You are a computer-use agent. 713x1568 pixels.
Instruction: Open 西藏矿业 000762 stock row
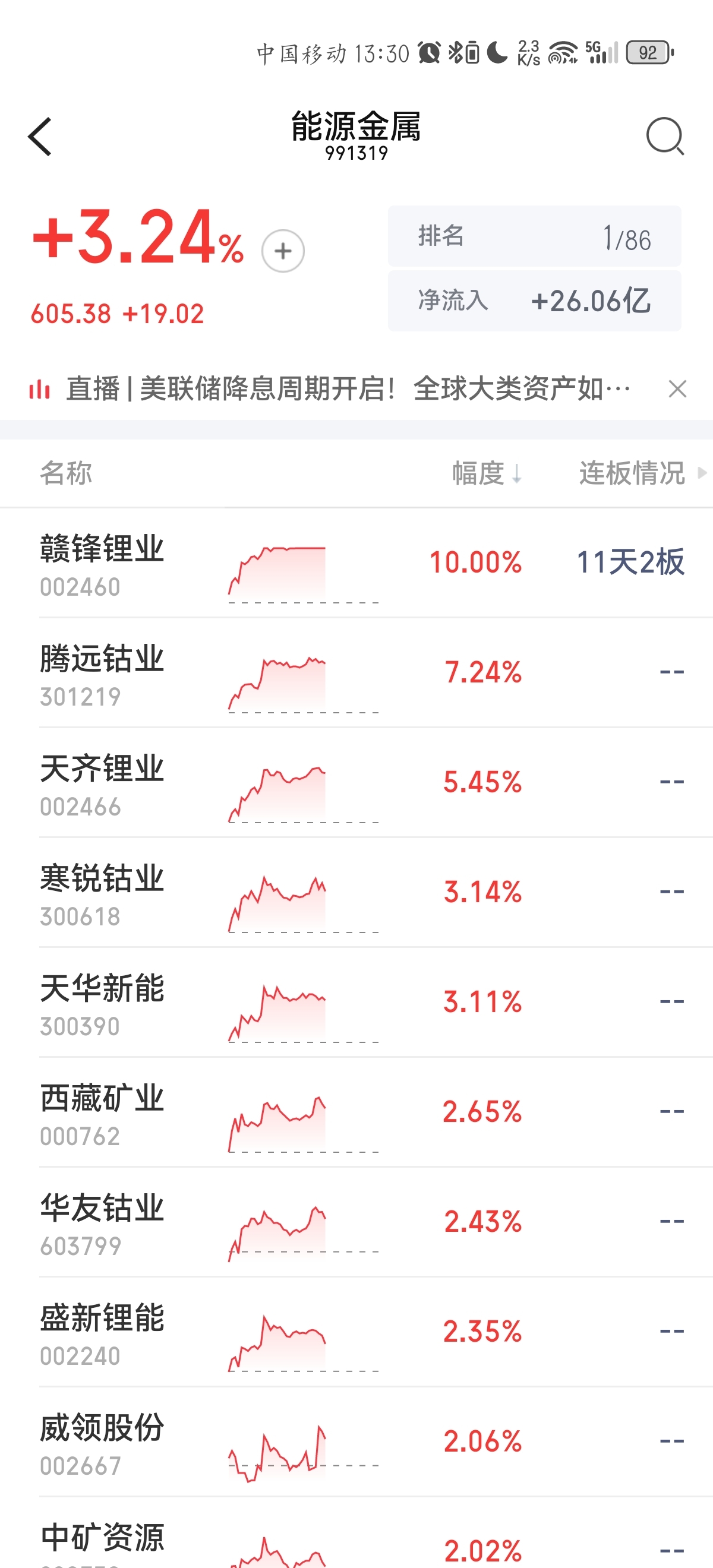[356, 1112]
